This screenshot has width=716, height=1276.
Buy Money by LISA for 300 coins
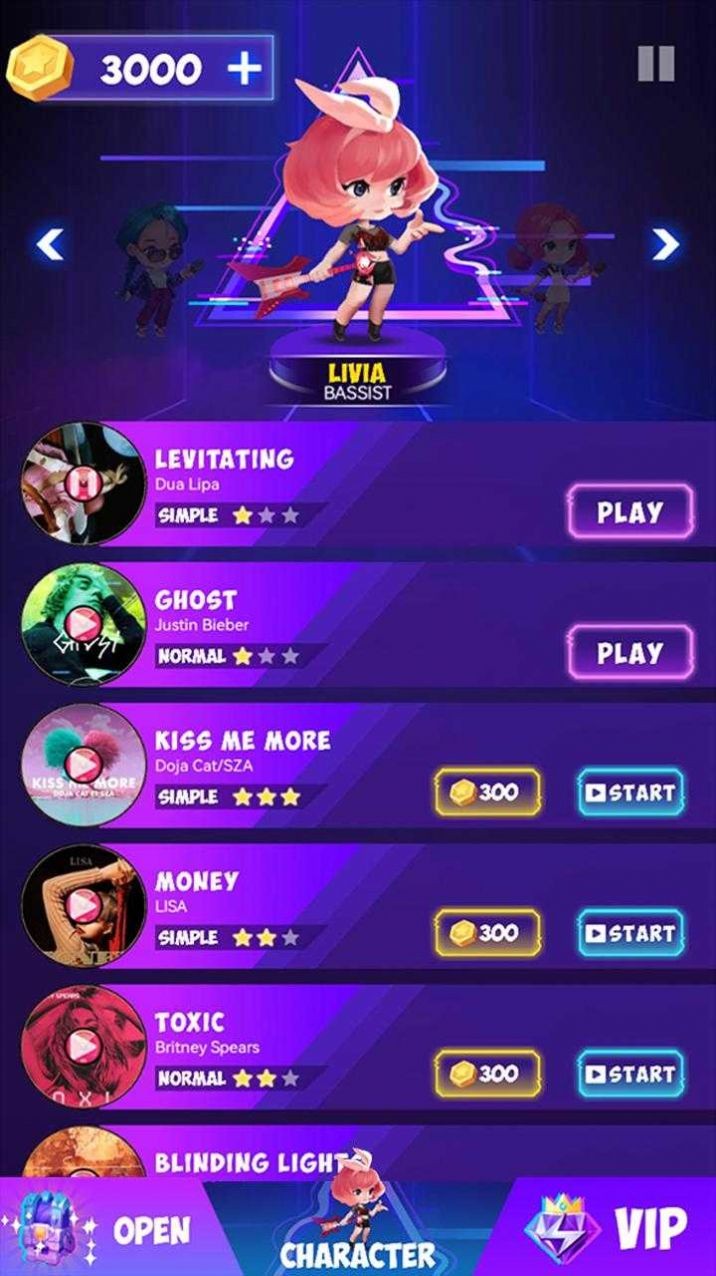[487, 933]
